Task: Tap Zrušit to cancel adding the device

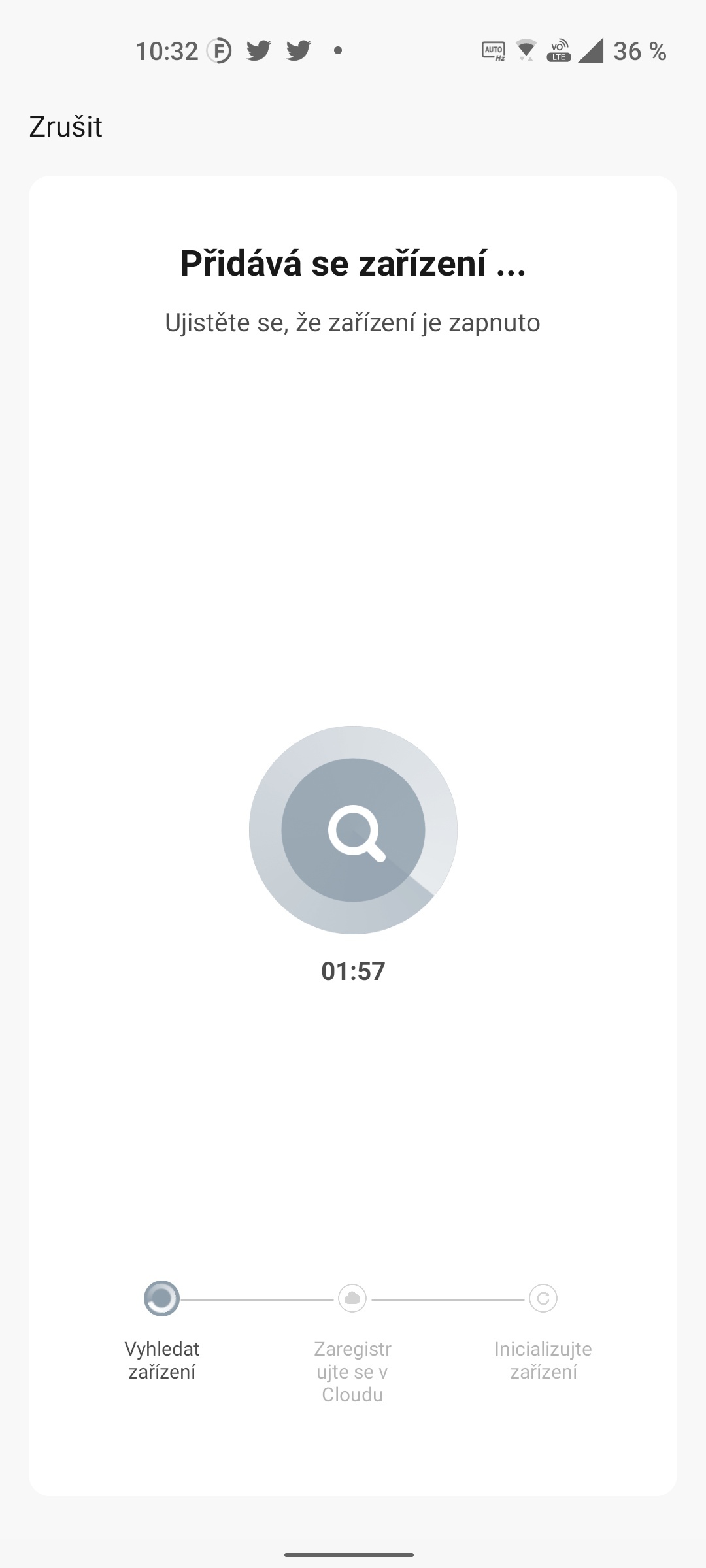Action: [66, 127]
